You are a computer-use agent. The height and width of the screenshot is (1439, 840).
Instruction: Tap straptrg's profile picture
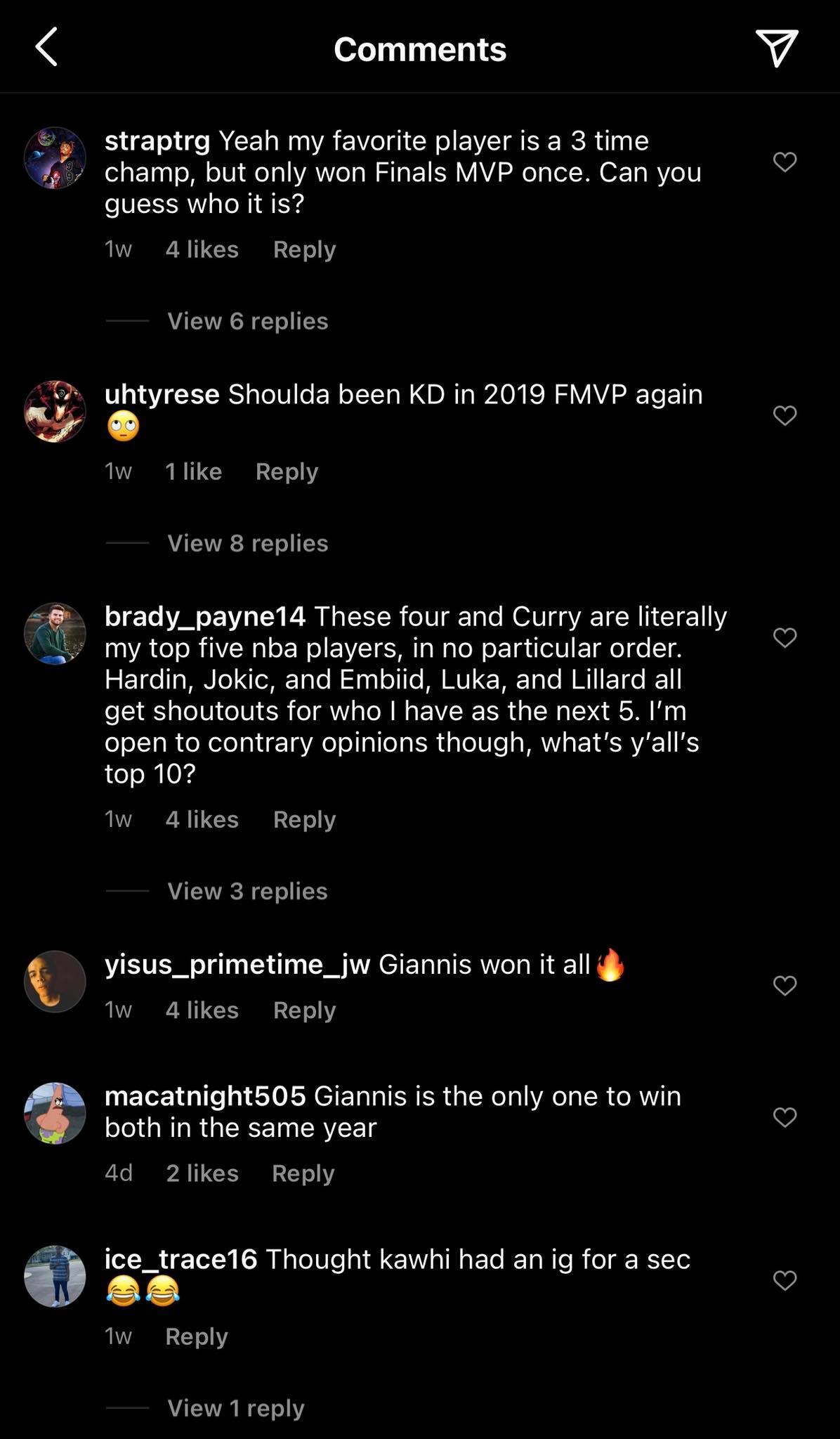(x=54, y=163)
